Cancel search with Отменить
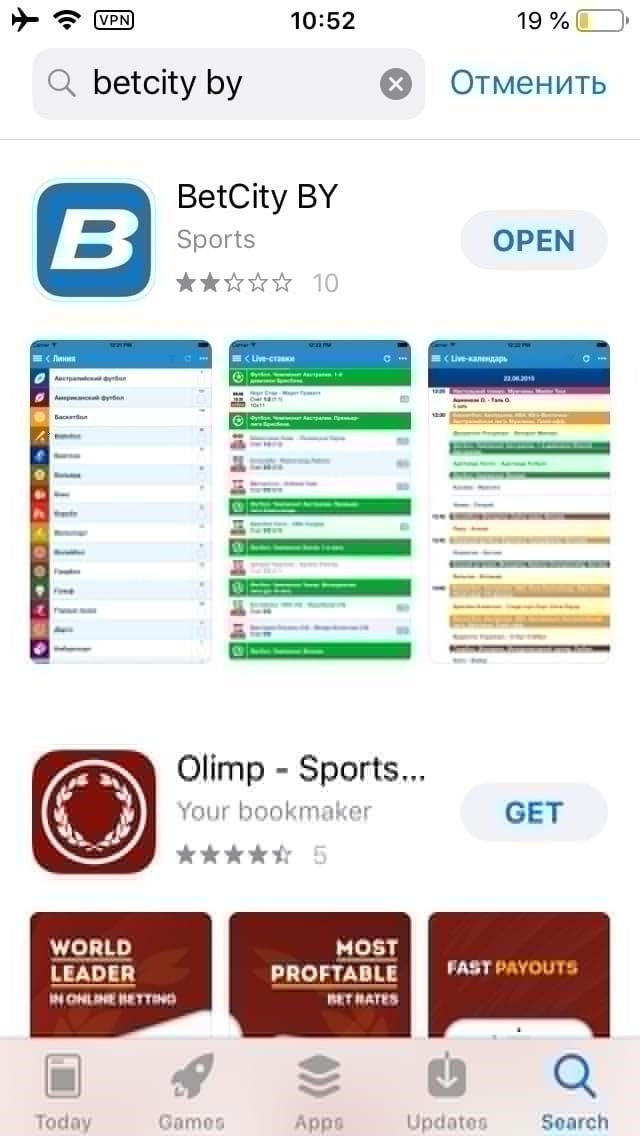The image size is (640, 1136). (x=528, y=83)
